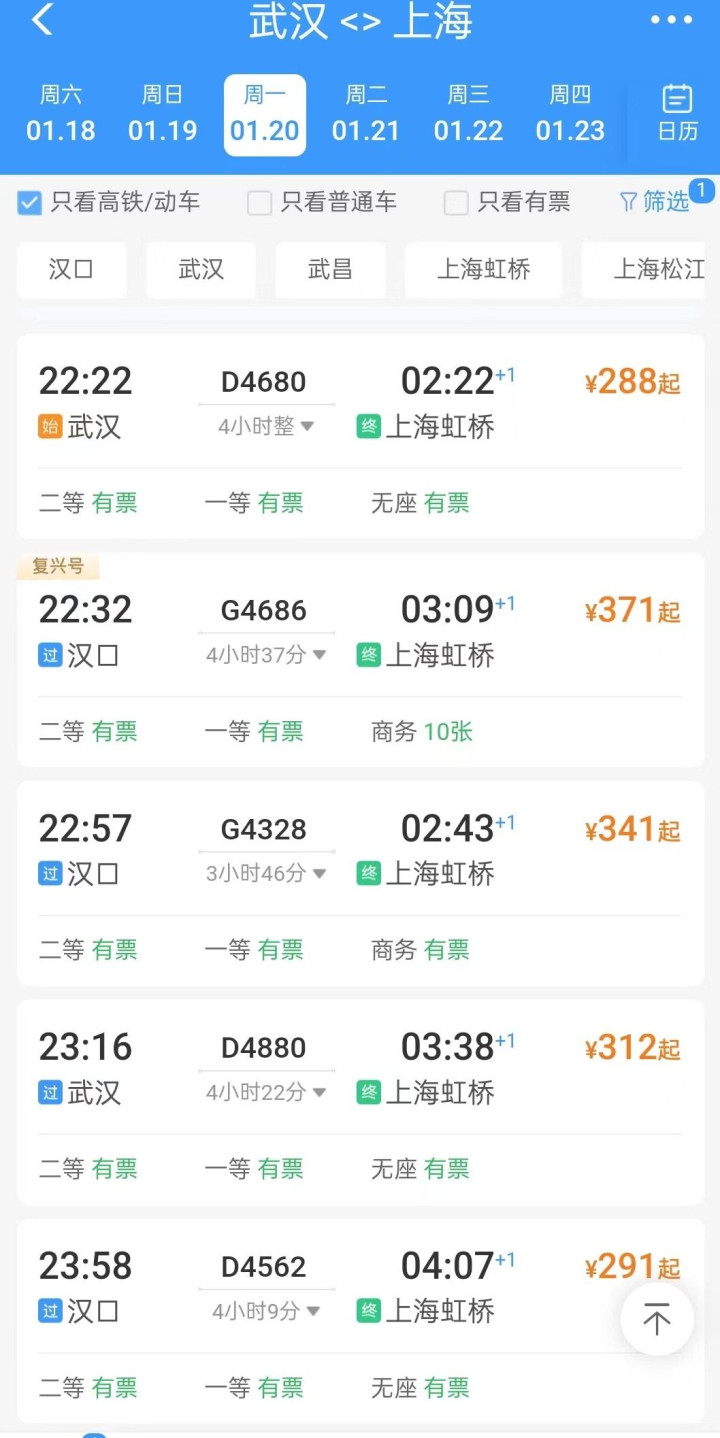Swap 武汉 and 上海 direction in the title
This screenshot has height=1438, width=720.
(360, 22)
